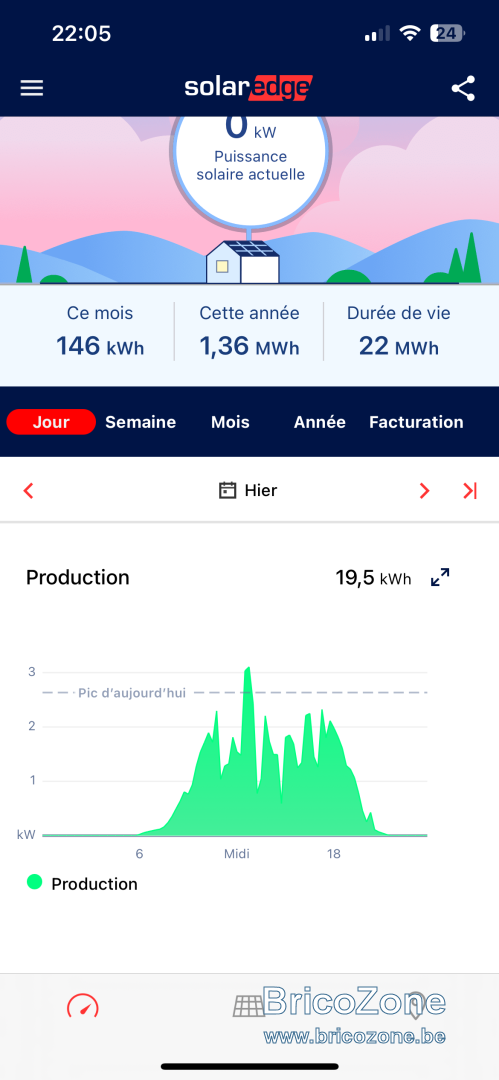Switch to the Semaine tab
The height and width of the screenshot is (1080, 499).
(141, 422)
